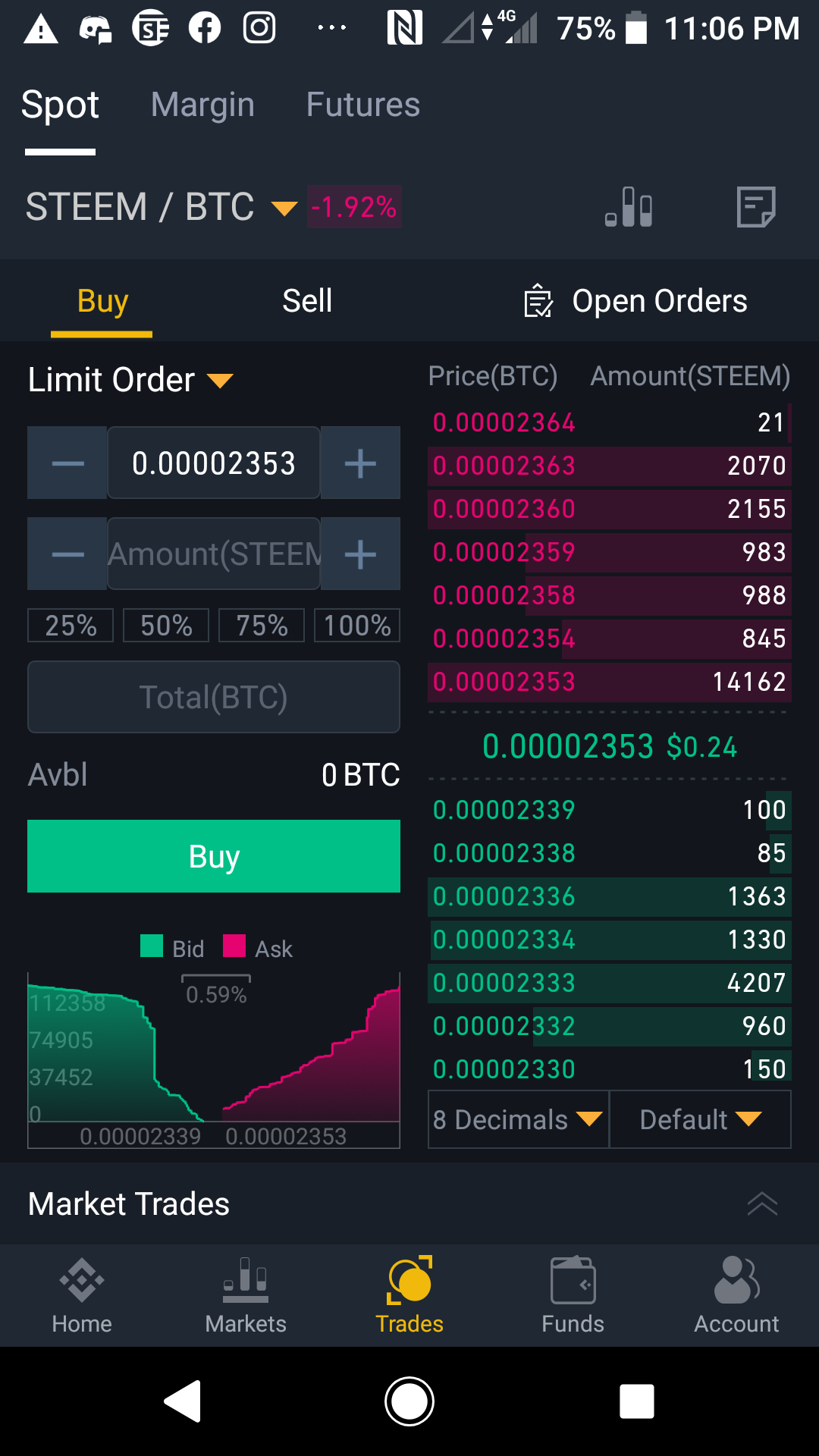Tap the Amount(STEEM) input field
Image resolution: width=819 pixels, height=1456 pixels.
pos(214,554)
